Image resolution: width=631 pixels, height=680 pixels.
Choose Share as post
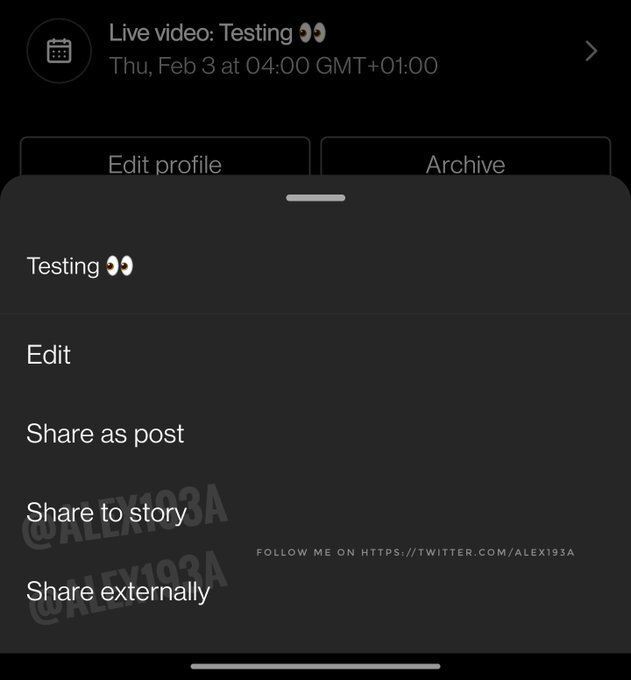click(x=105, y=434)
